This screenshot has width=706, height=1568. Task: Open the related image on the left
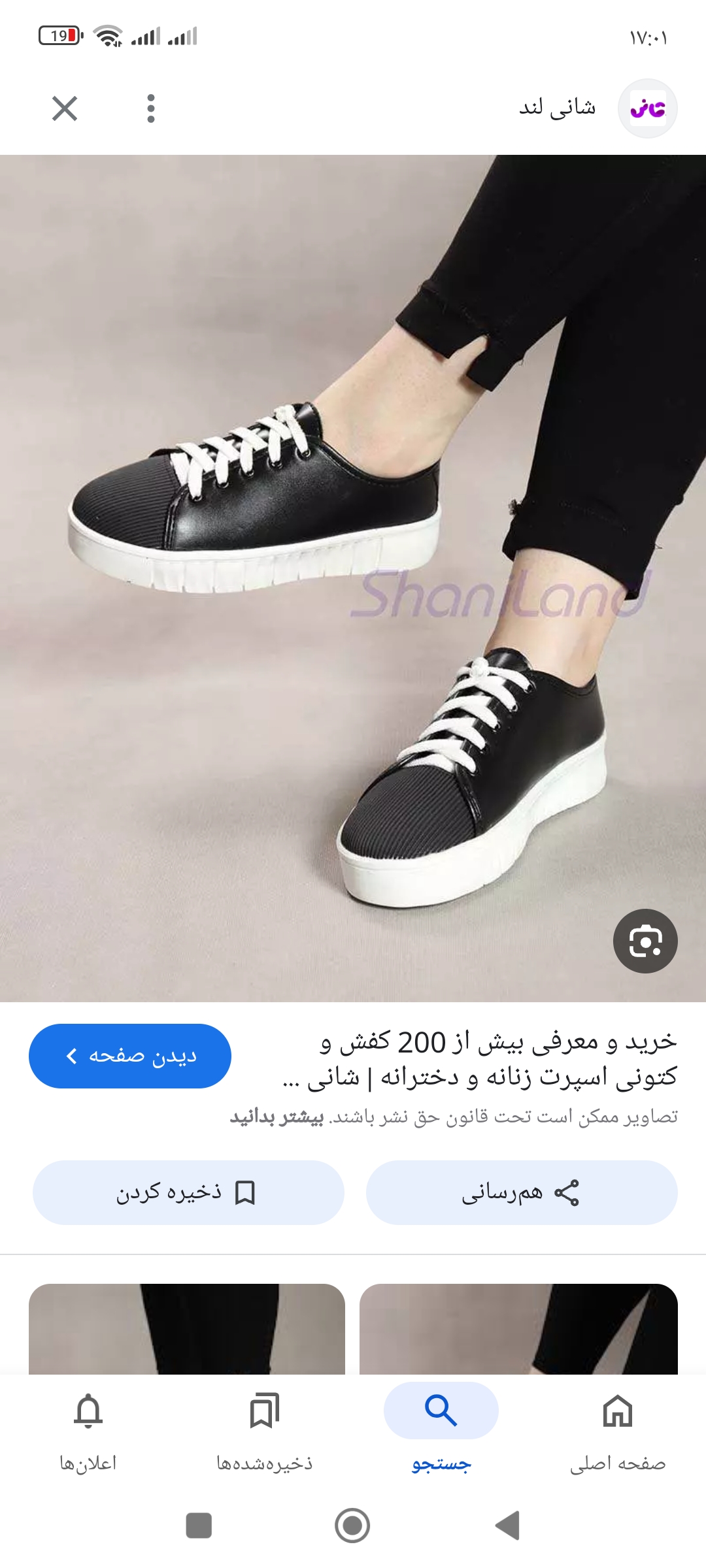pyautogui.click(x=187, y=1328)
